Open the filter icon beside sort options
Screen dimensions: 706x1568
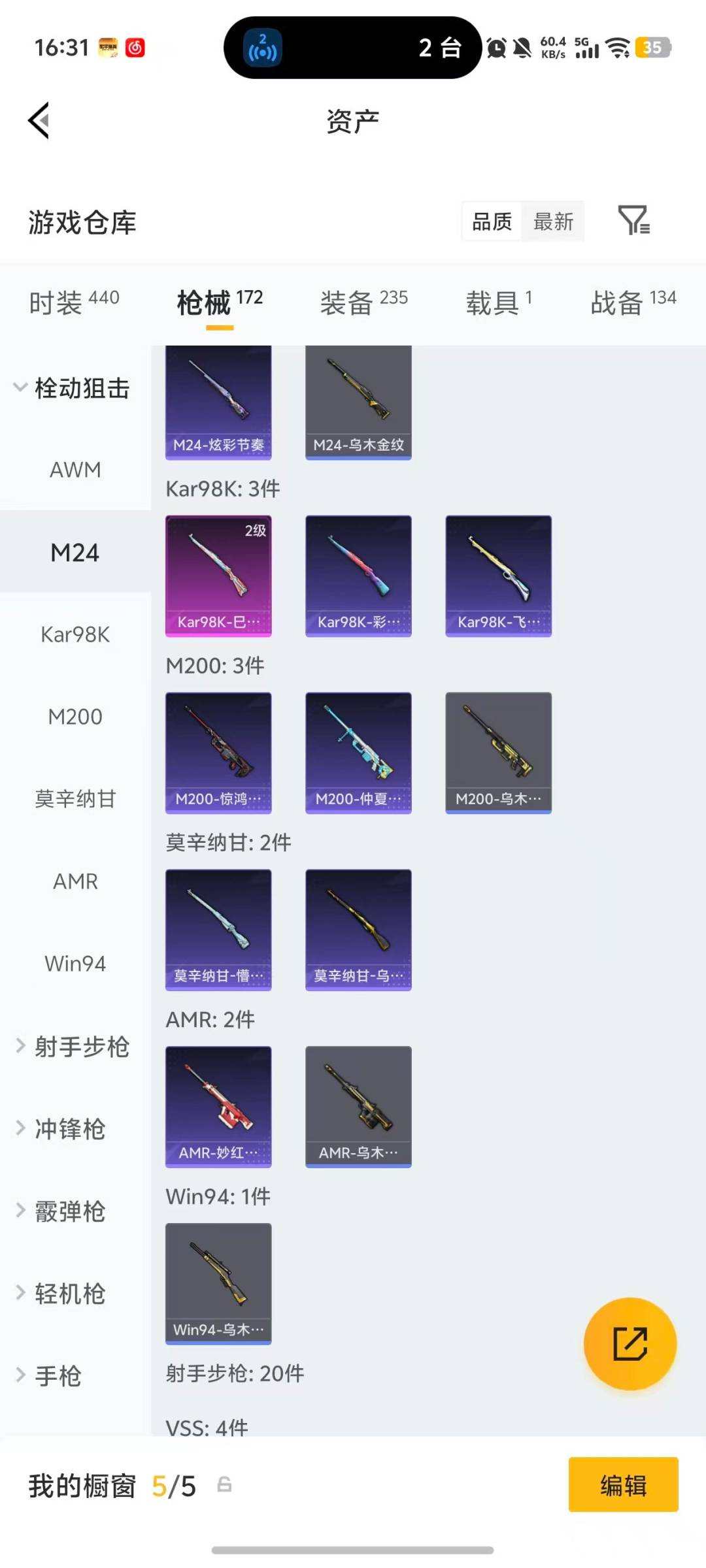[633, 221]
